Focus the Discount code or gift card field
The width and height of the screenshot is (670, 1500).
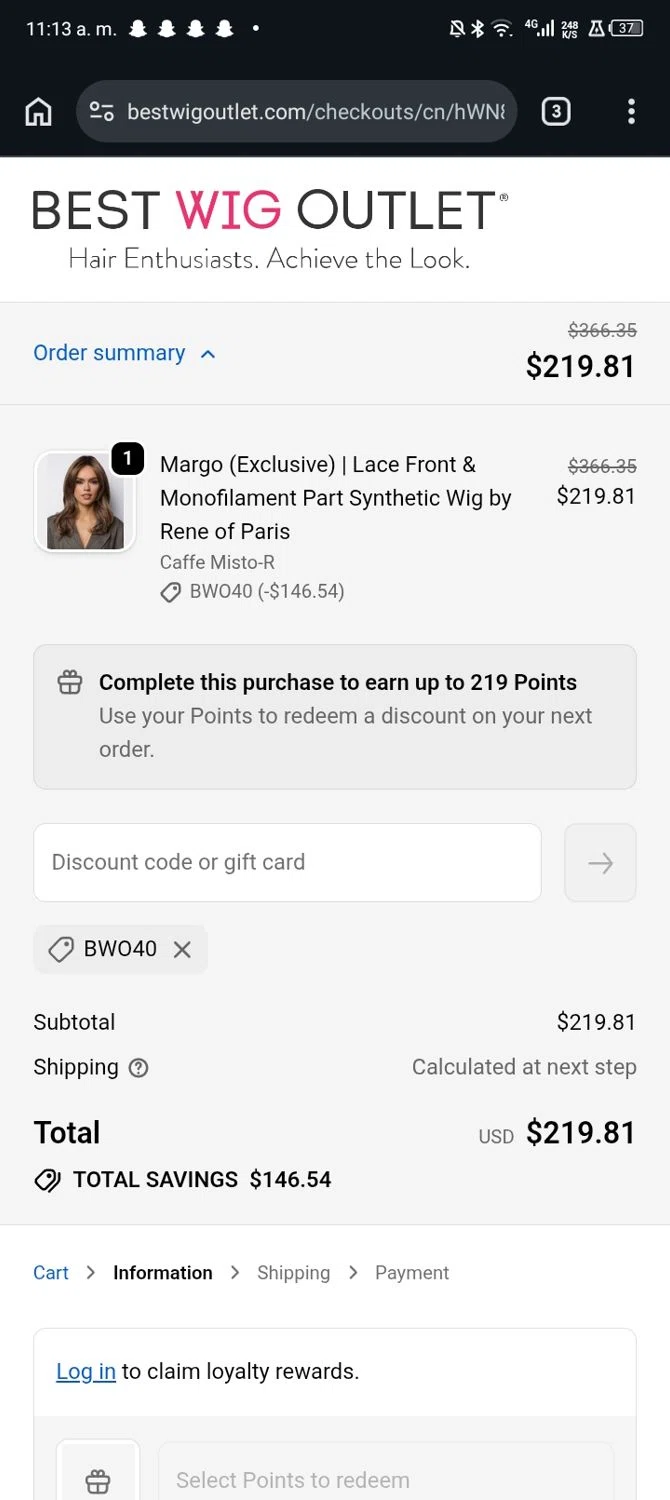point(287,862)
